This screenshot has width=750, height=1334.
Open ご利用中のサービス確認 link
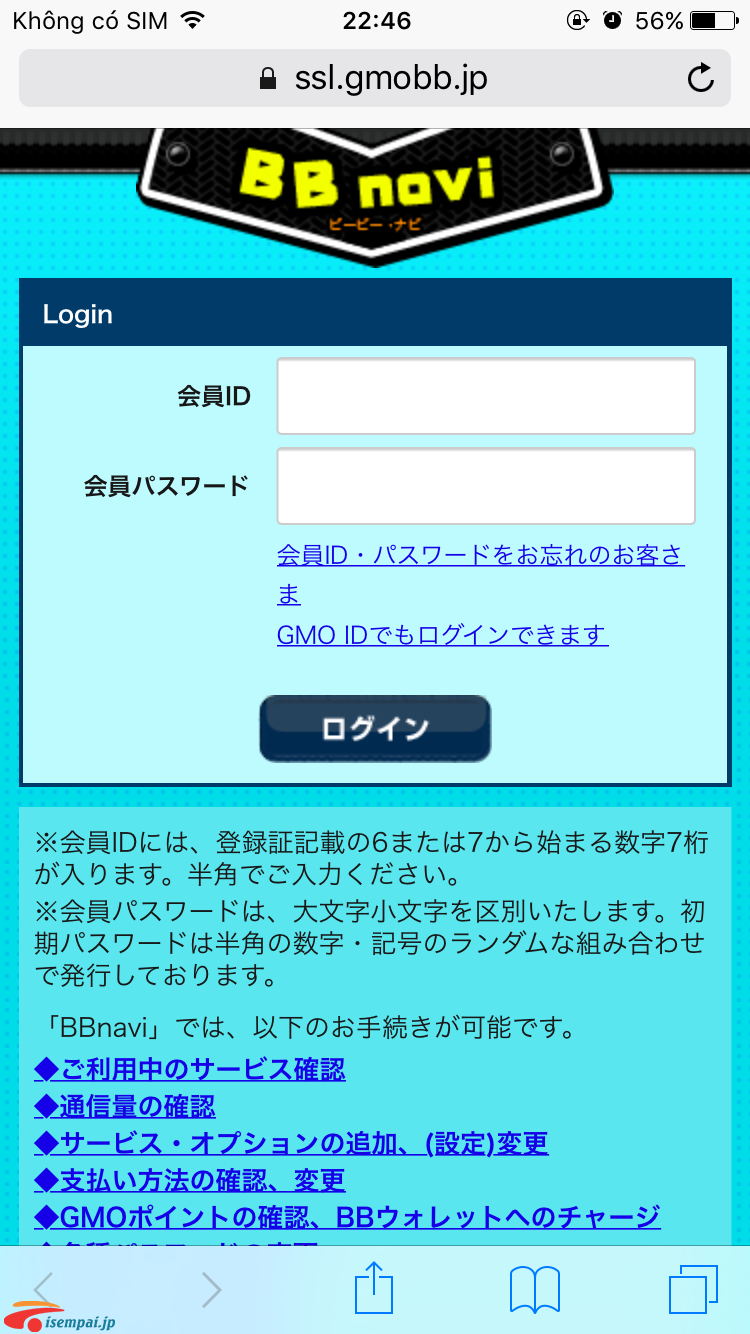(x=190, y=1069)
